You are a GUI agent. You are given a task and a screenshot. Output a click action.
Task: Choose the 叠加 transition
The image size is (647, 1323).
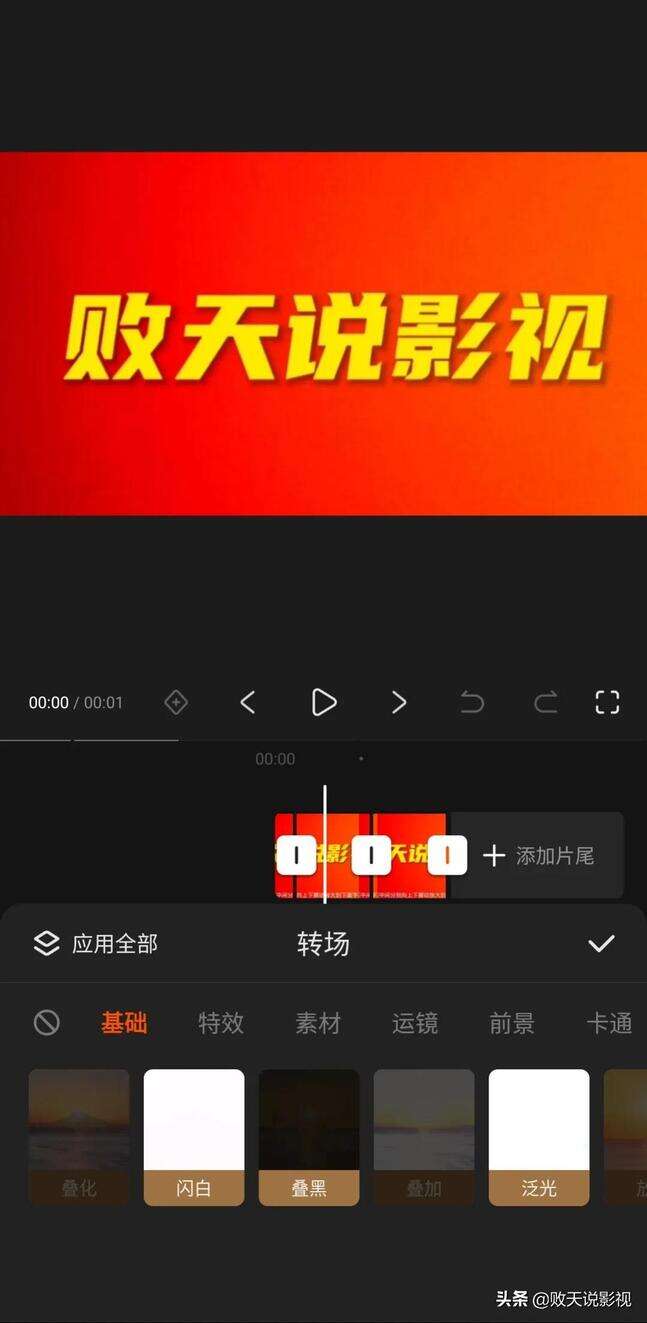pyautogui.click(x=424, y=1136)
